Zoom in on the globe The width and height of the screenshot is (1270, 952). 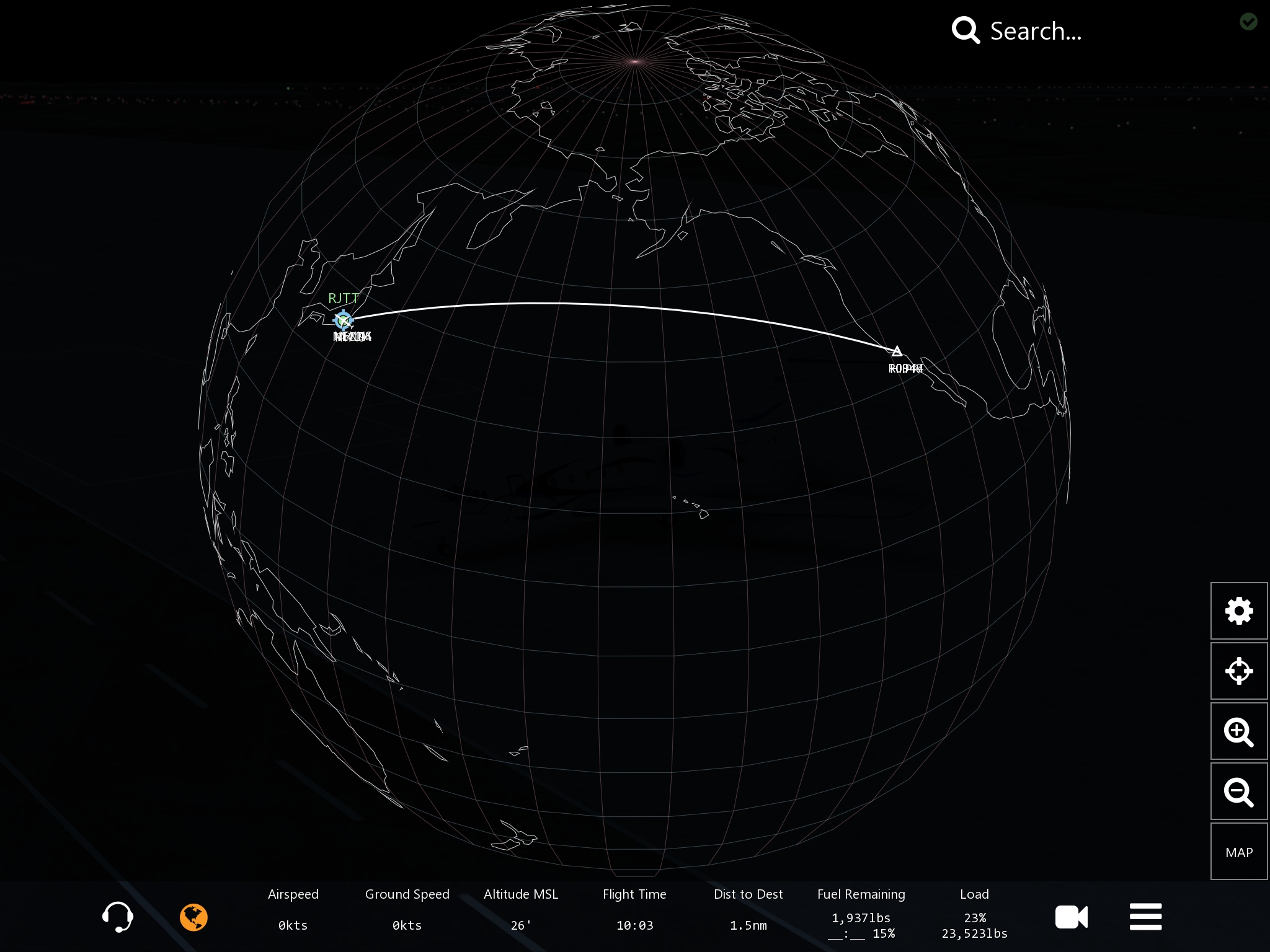click(1238, 732)
